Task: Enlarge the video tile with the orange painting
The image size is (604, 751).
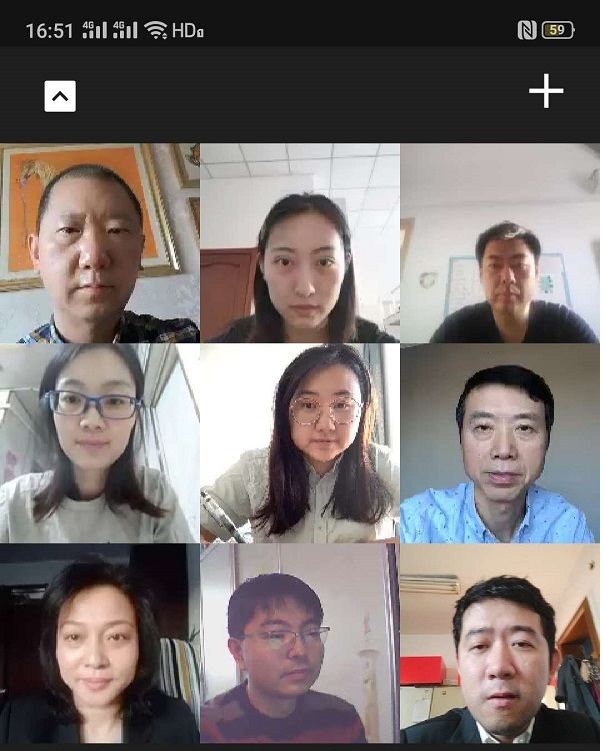Action: (x=100, y=243)
